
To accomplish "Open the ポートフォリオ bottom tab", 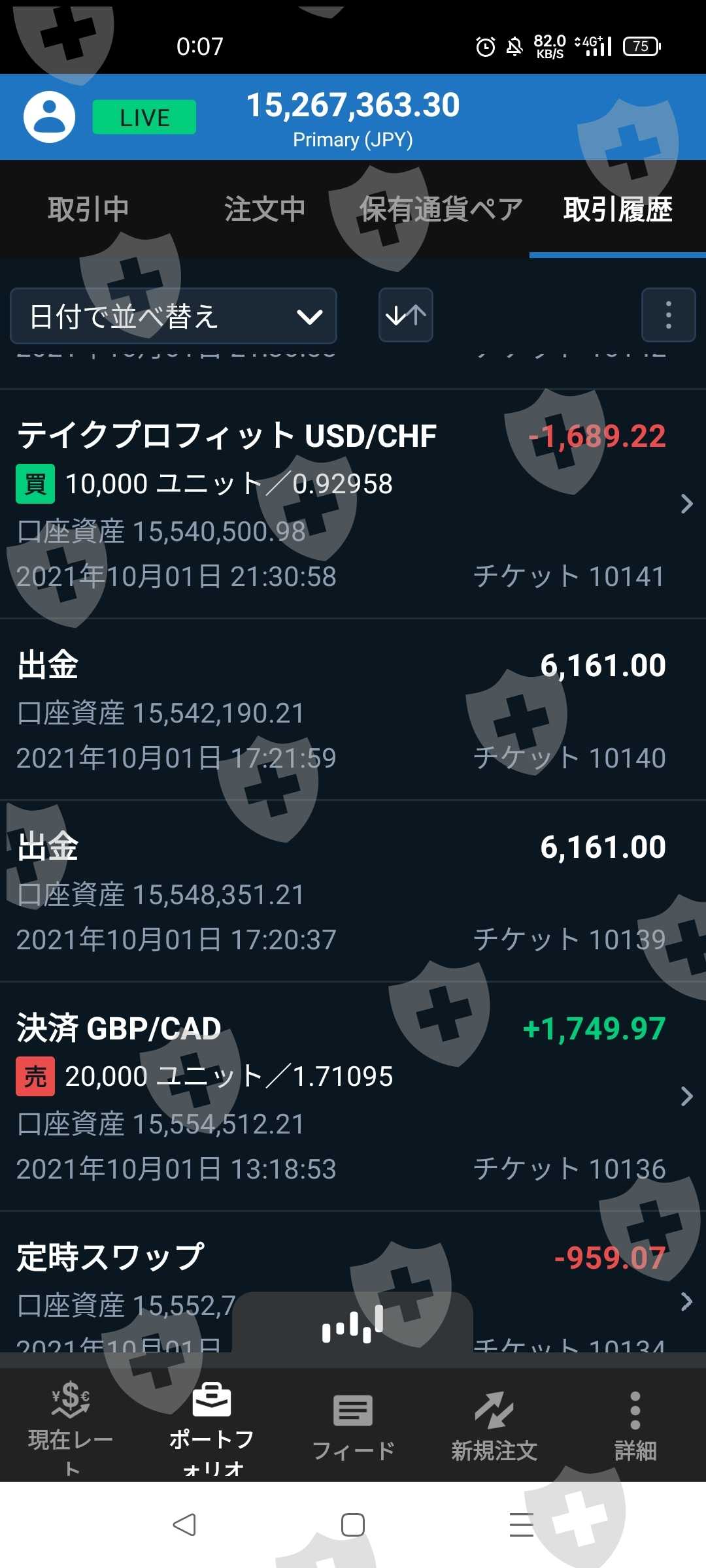I will click(x=212, y=1424).
